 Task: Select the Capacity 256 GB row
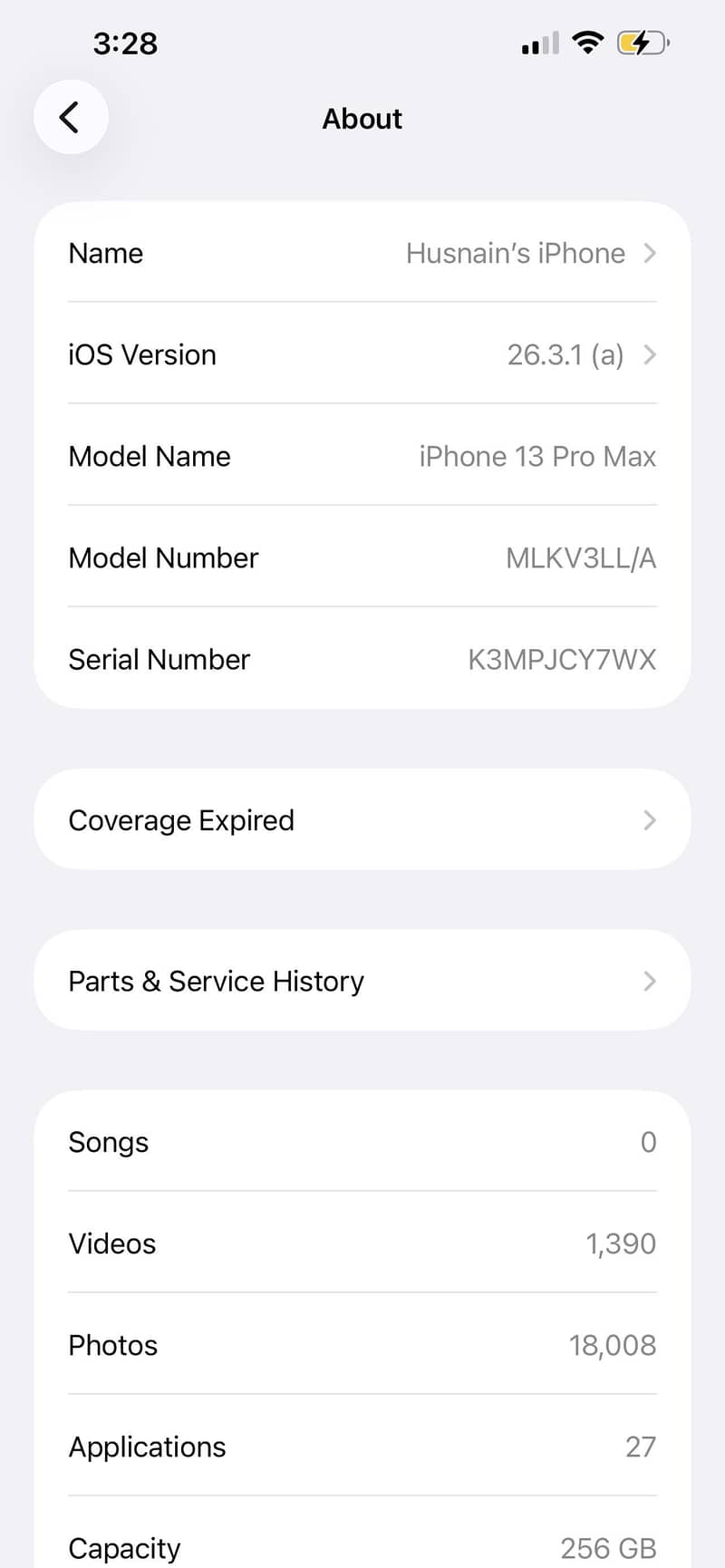click(362, 1546)
